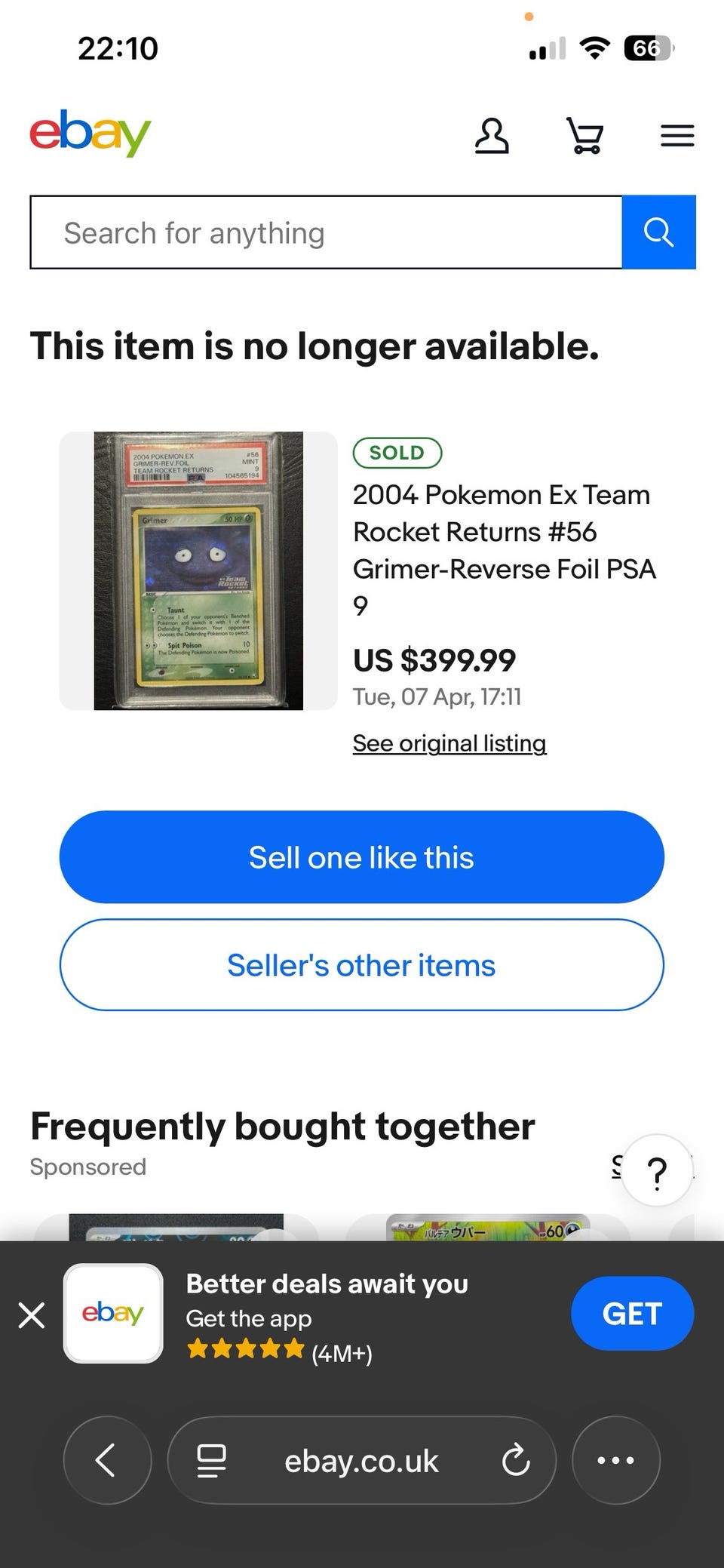Open the browser more options menu
The image size is (724, 1568).
(616, 1460)
